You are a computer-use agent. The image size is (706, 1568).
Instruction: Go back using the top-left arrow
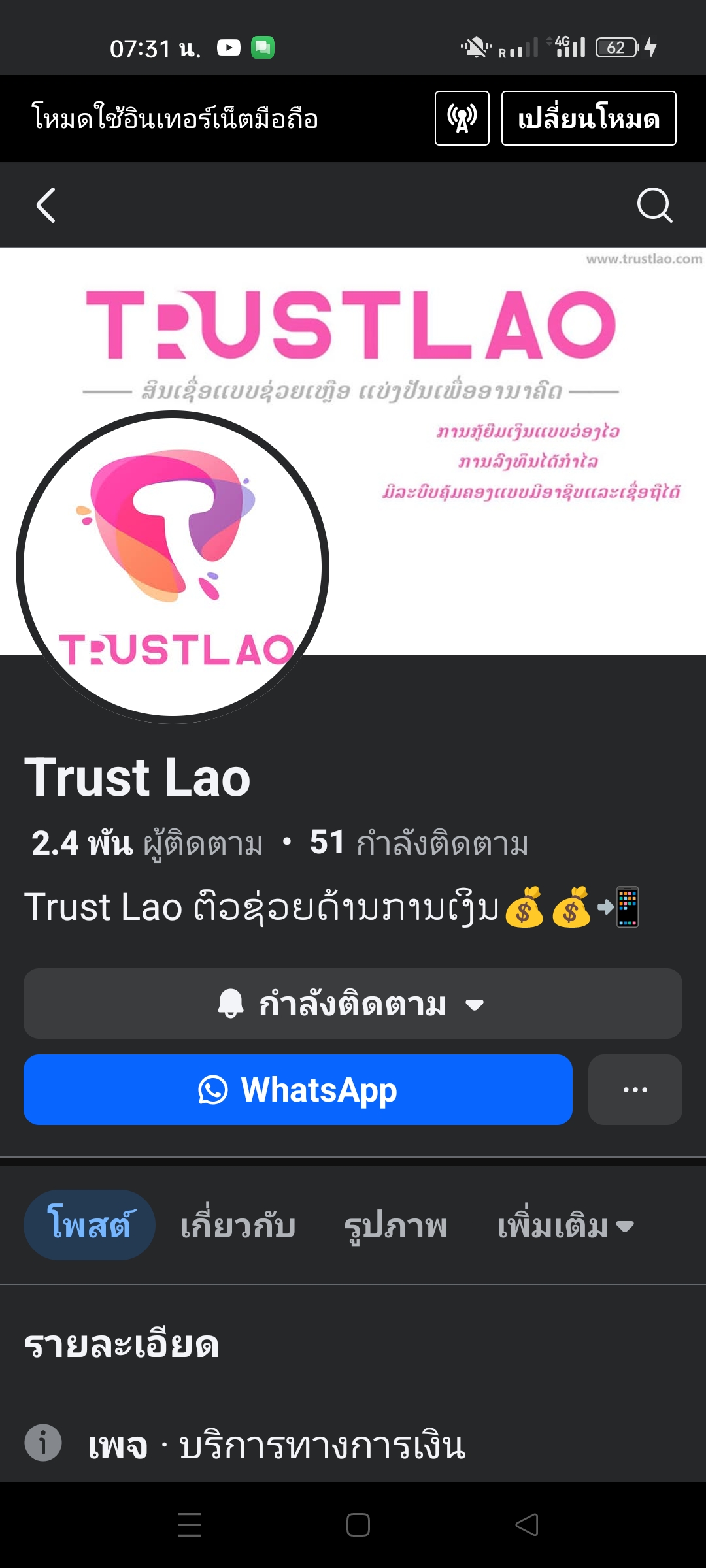click(46, 206)
